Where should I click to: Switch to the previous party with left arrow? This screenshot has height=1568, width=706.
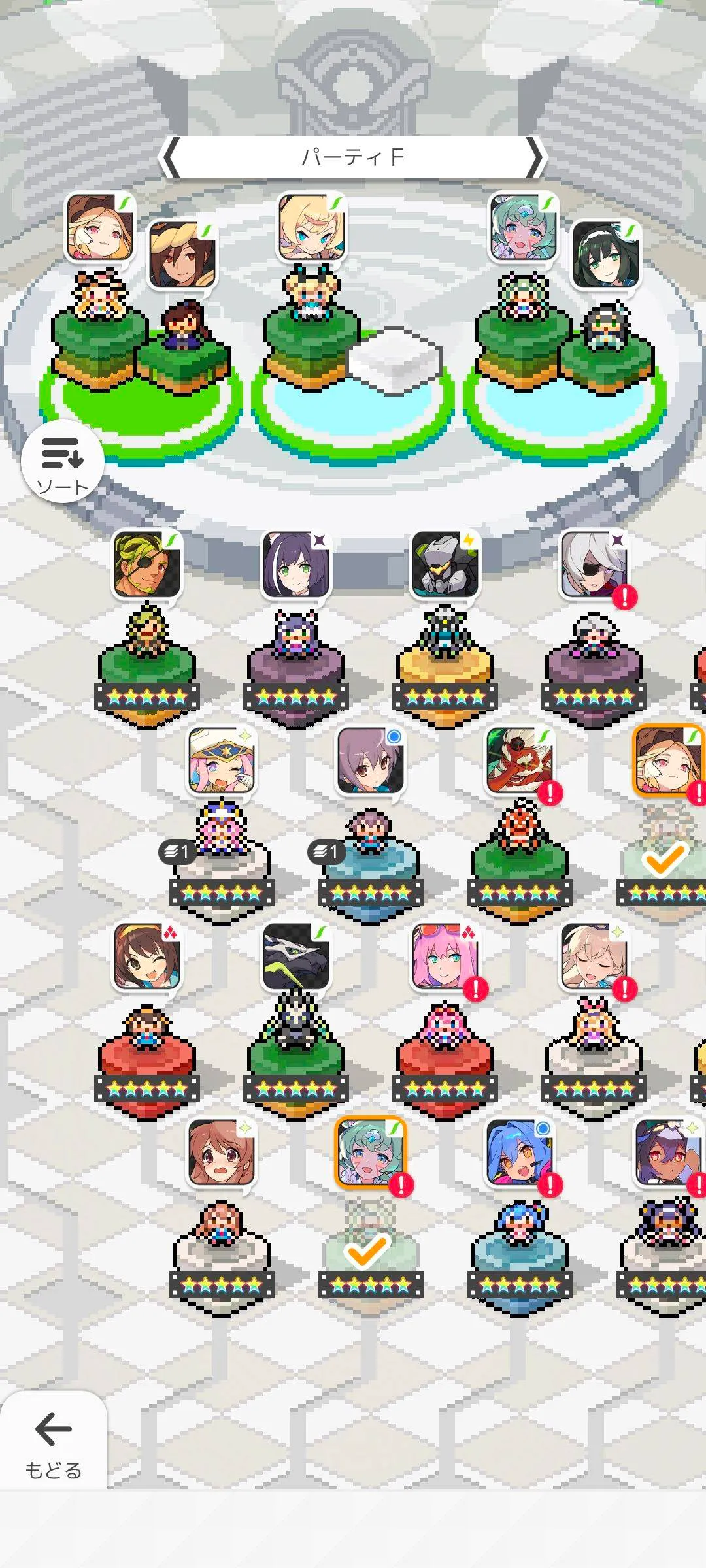(x=170, y=157)
